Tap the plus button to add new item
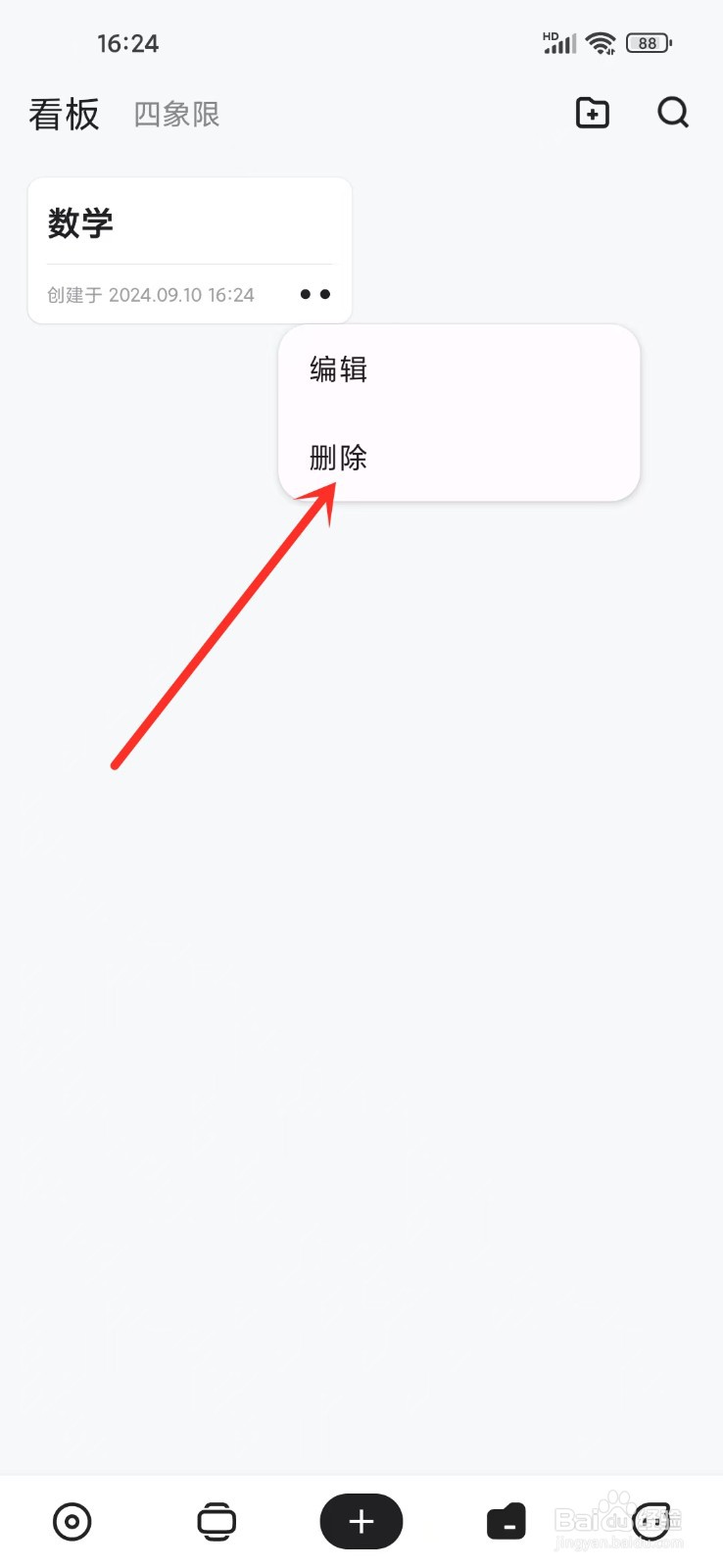 click(x=361, y=1521)
